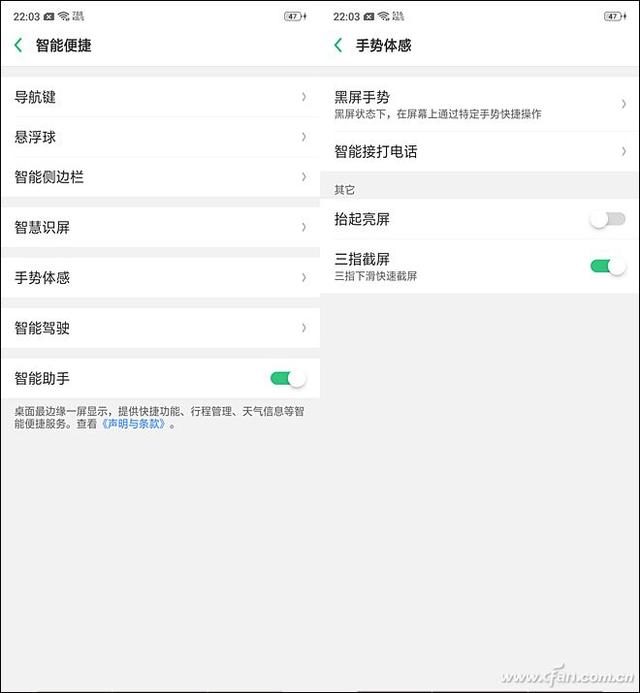Disable the 三指截屏 switch
The height and width of the screenshot is (693, 640).
coord(607,266)
